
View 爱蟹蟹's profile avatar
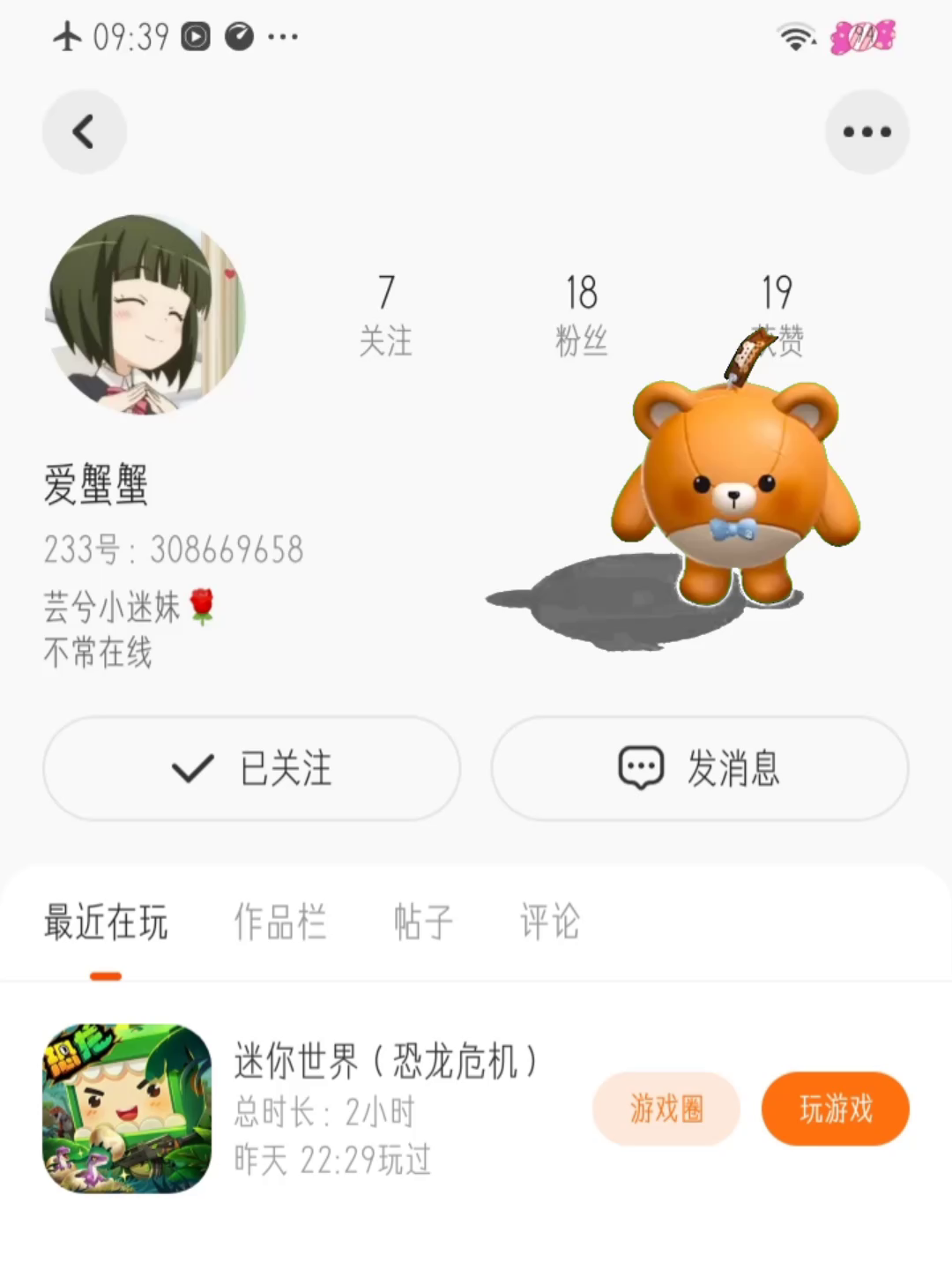point(145,315)
